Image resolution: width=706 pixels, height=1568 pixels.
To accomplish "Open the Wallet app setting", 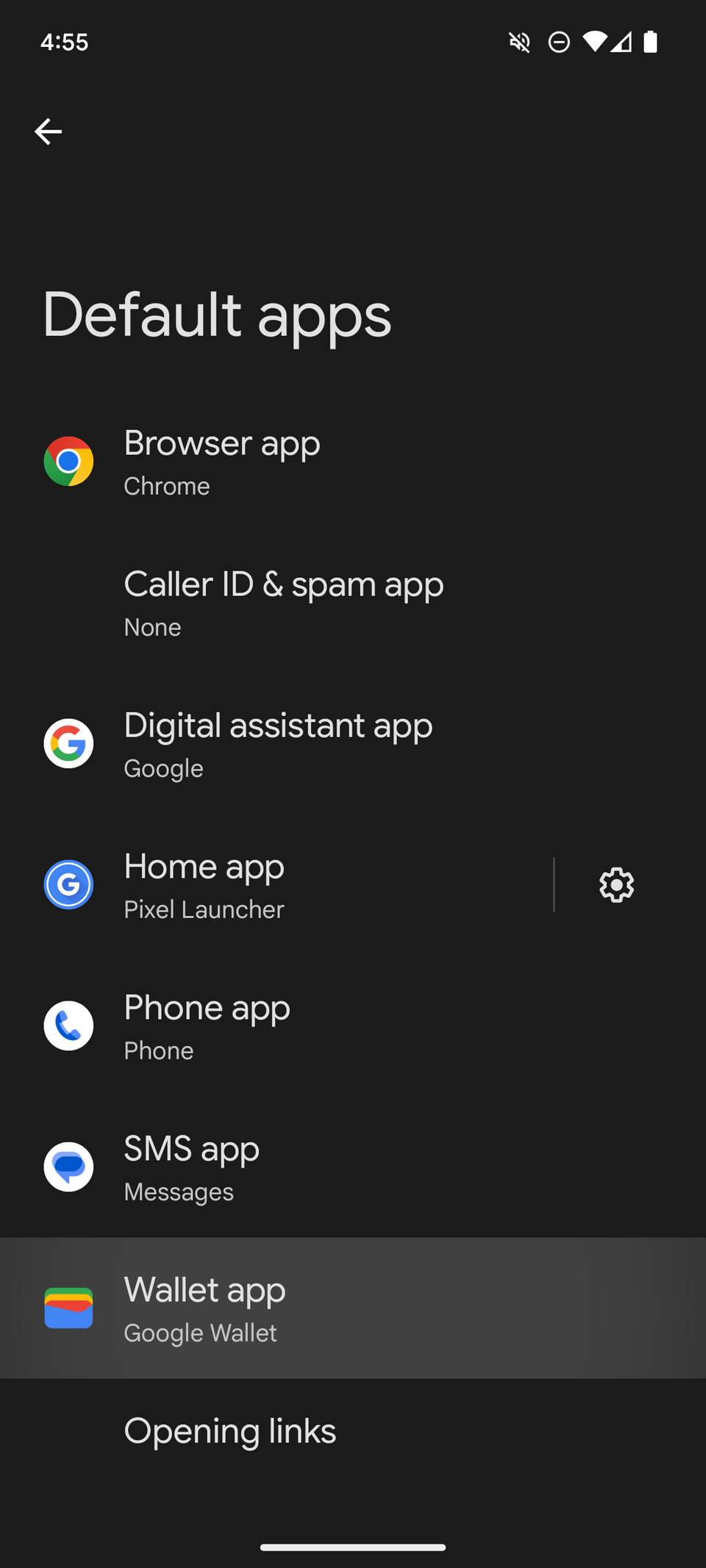I will pyautogui.click(x=294, y=1309).
